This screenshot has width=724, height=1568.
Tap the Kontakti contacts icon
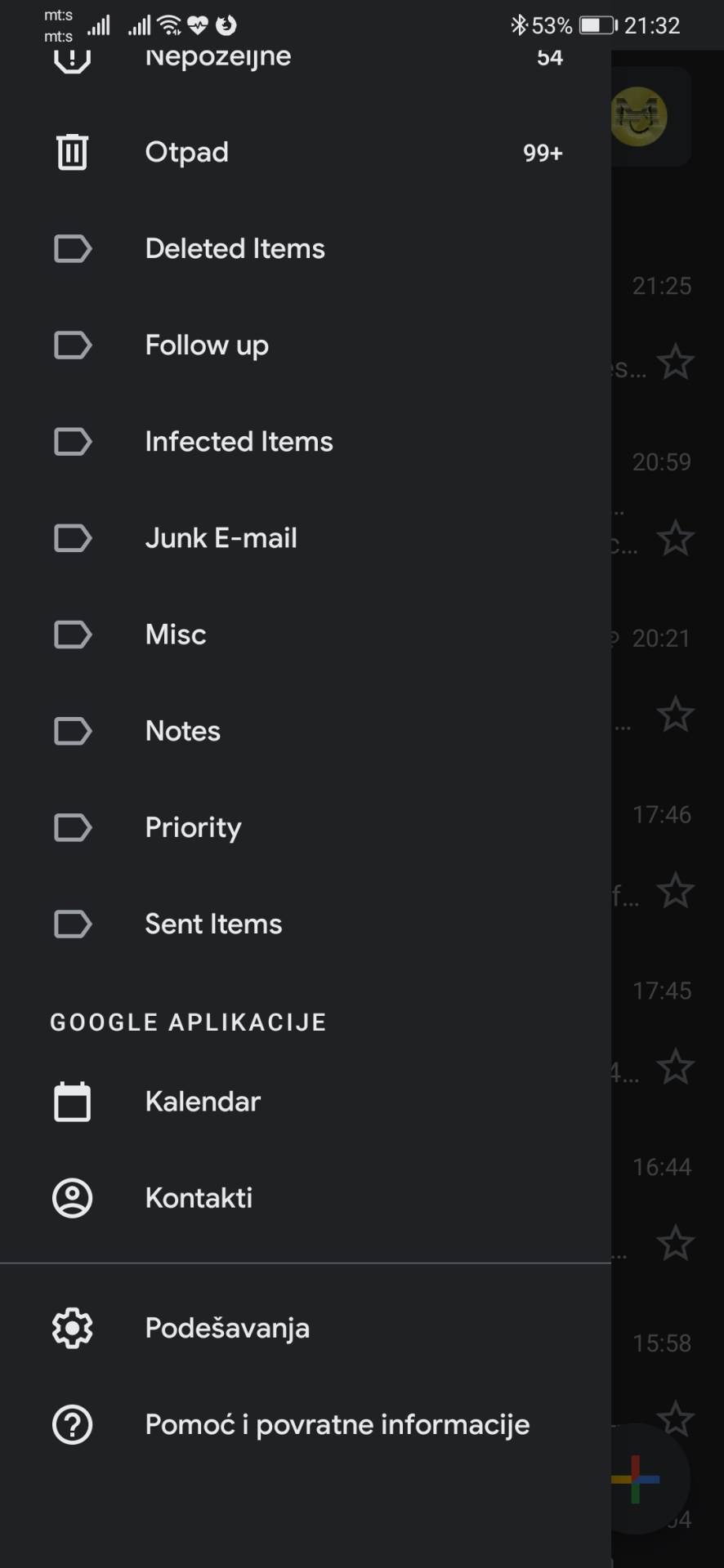point(72,1197)
